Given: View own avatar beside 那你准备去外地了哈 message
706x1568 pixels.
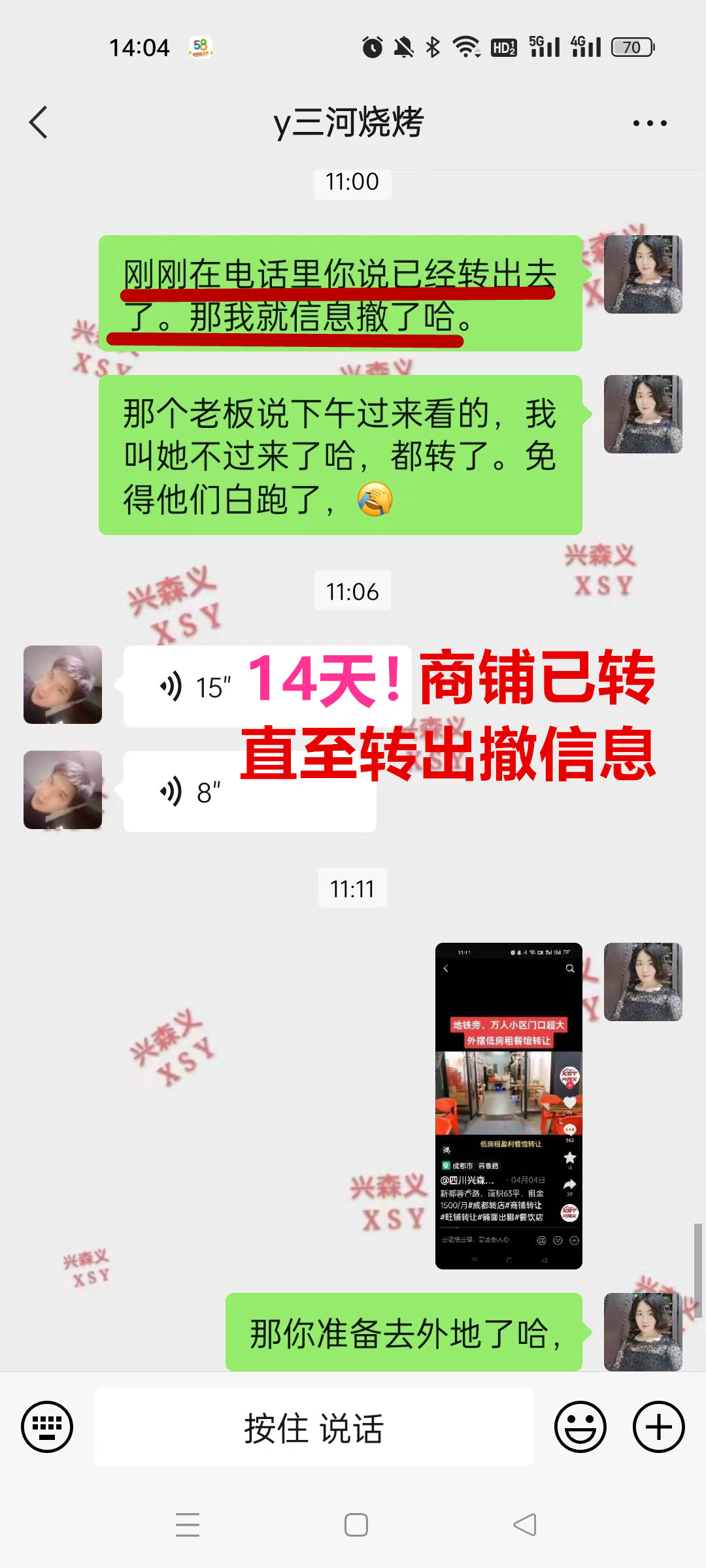Looking at the screenshot, I should [x=643, y=1331].
